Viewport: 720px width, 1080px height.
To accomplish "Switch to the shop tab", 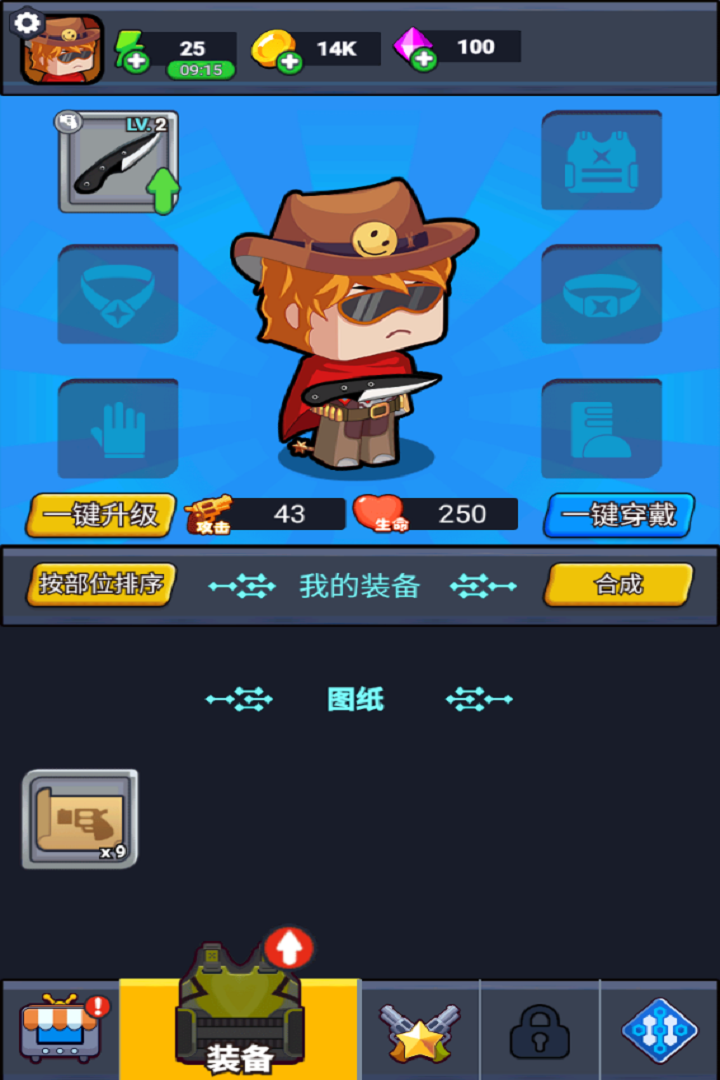I will click(60, 1030).
